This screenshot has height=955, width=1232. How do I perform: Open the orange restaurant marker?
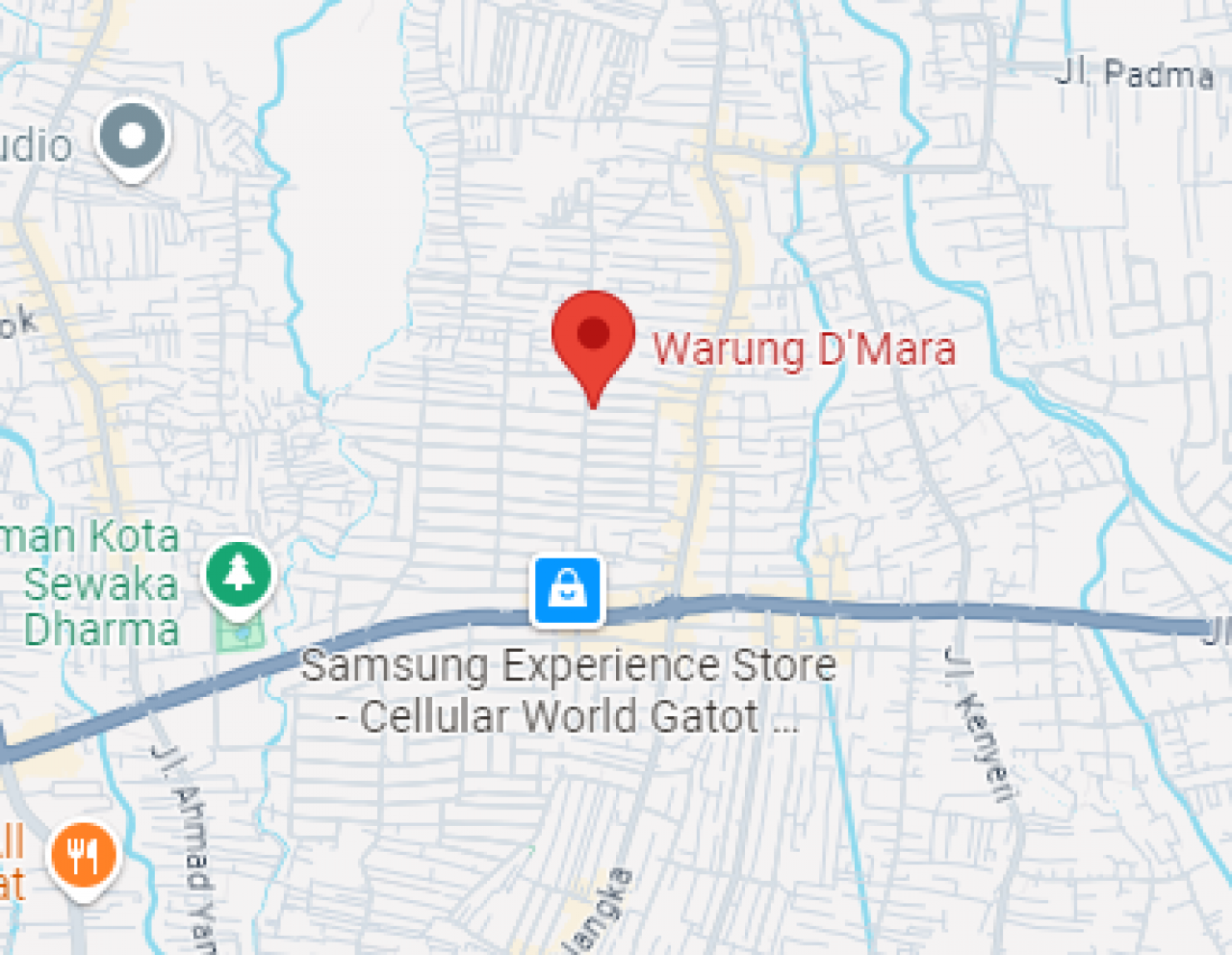click(x=85, y=855)
